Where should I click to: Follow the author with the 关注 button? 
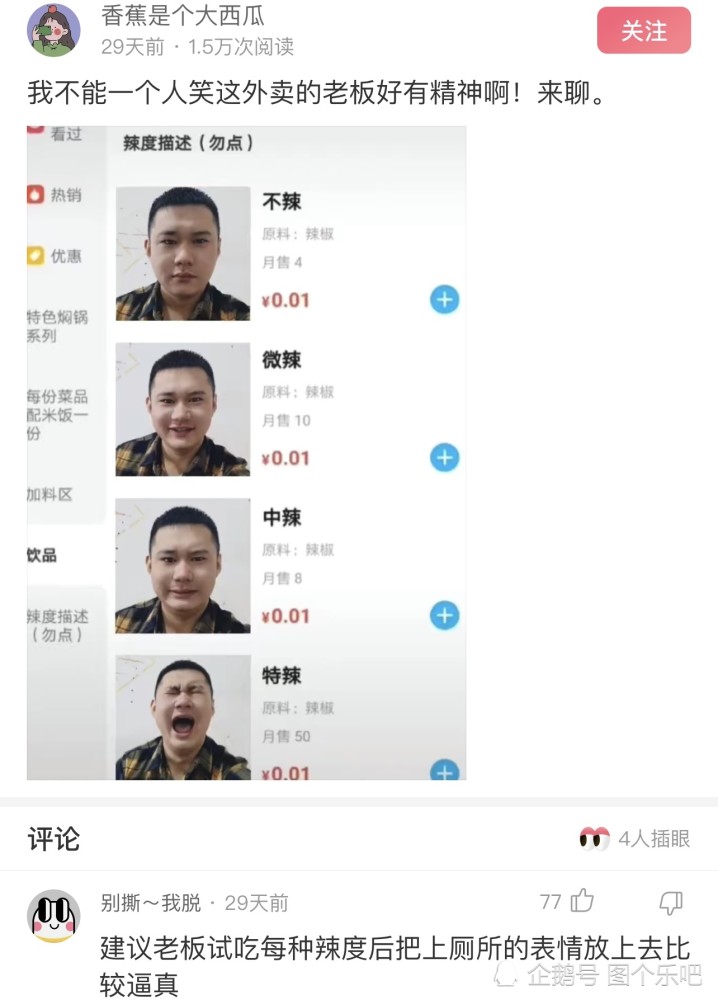coord(643,31)
